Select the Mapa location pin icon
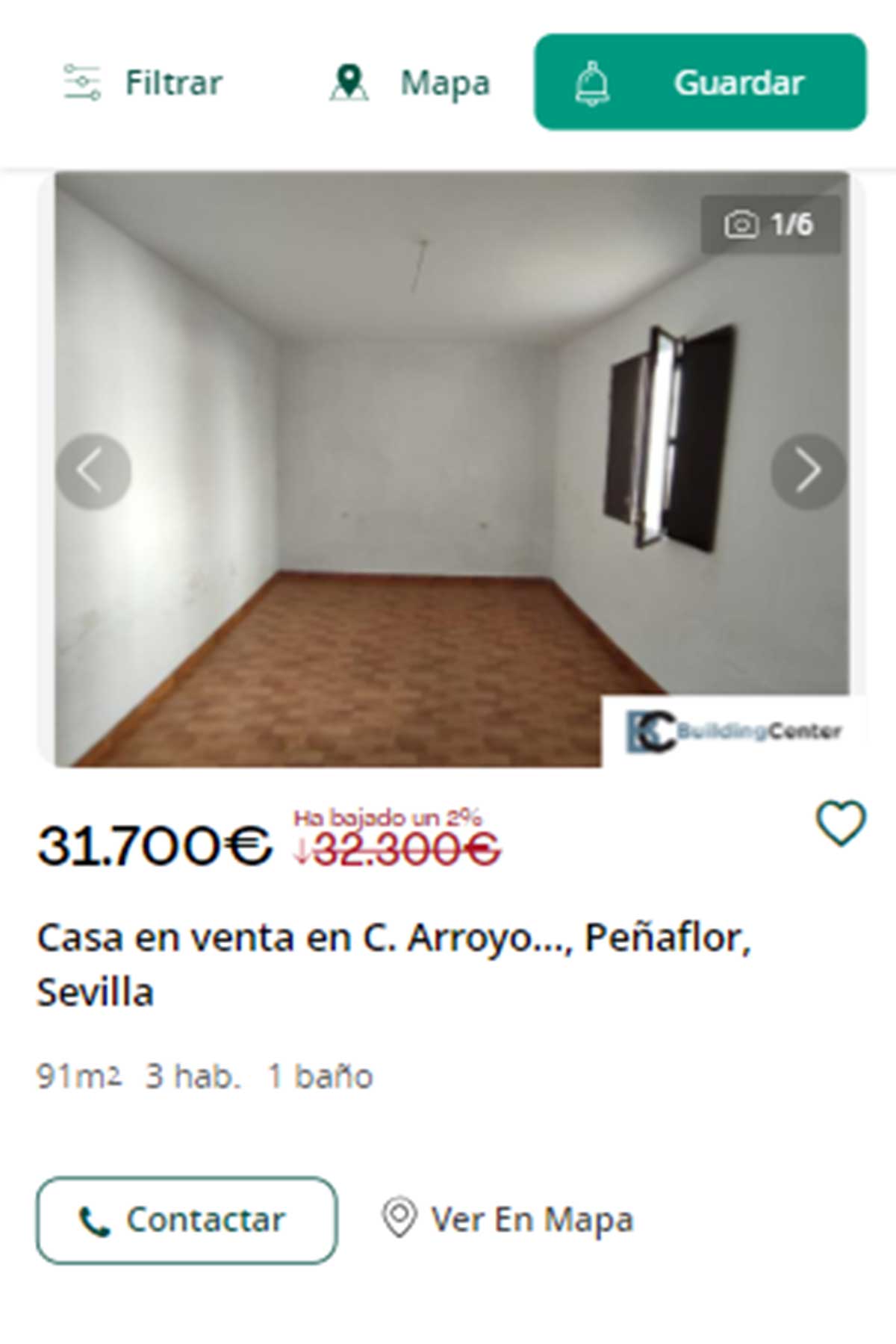The width and height of the screenshot is (896, 1344). tap(351, 83)
